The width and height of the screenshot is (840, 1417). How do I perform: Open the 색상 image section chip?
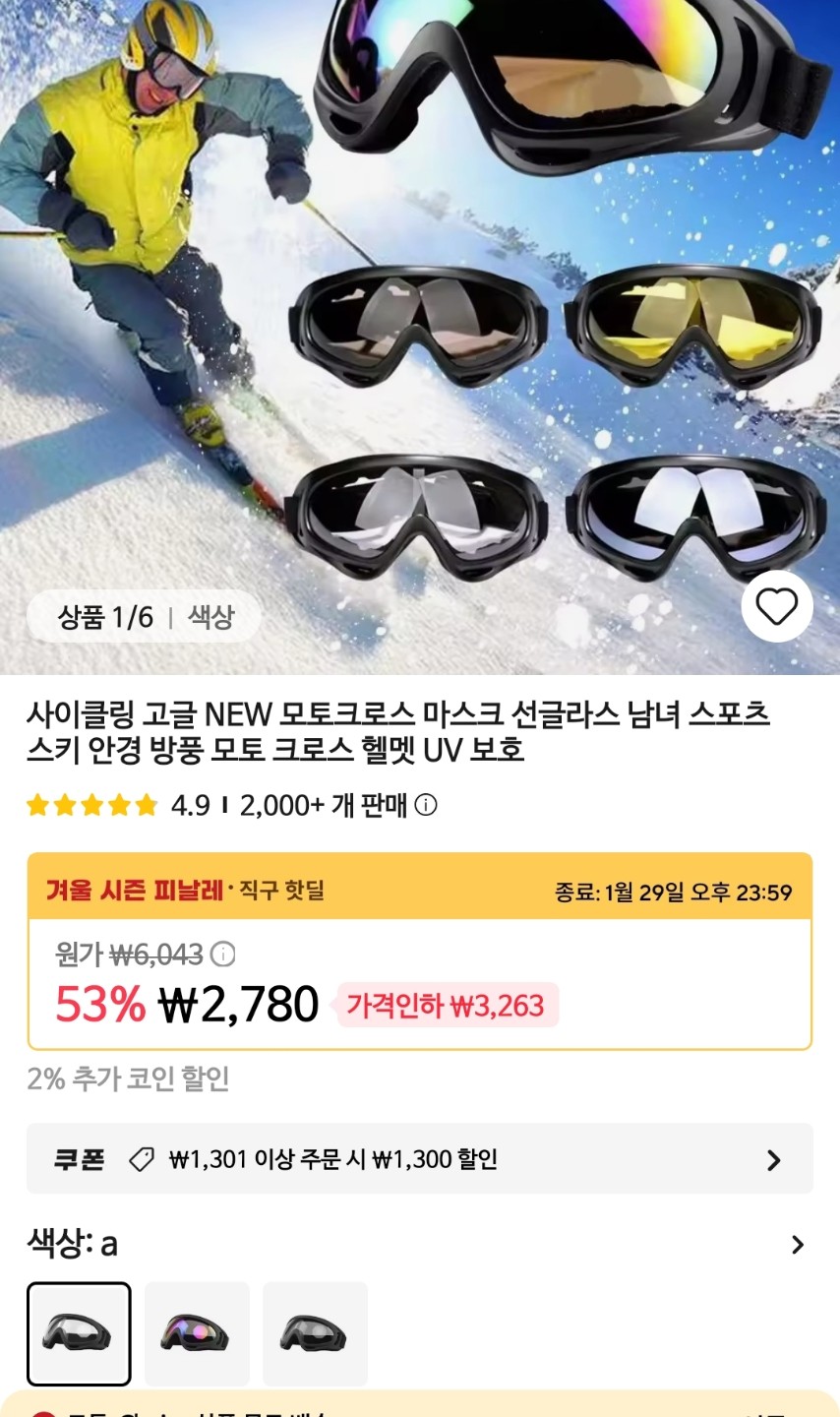pos(210,617)
